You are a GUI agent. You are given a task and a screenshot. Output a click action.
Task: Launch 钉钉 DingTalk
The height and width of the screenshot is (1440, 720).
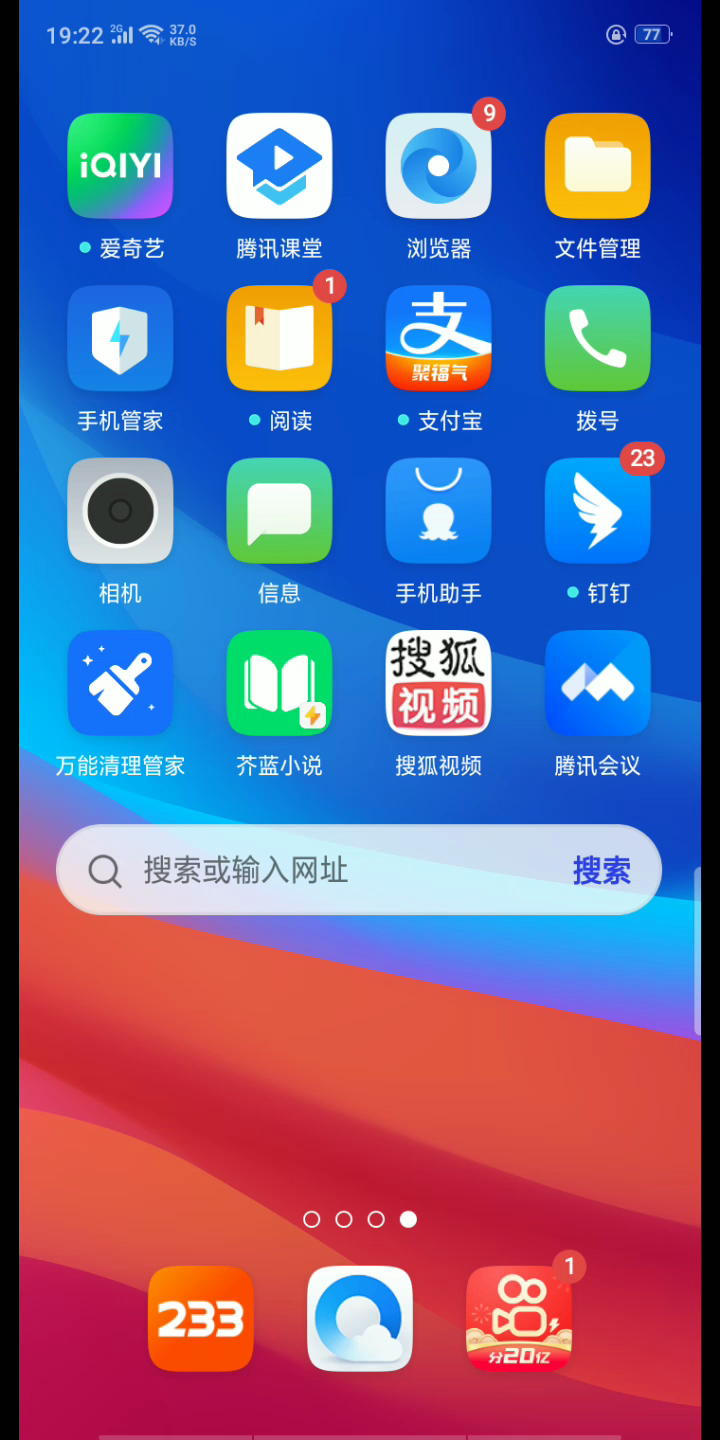[x=597, y=511]
